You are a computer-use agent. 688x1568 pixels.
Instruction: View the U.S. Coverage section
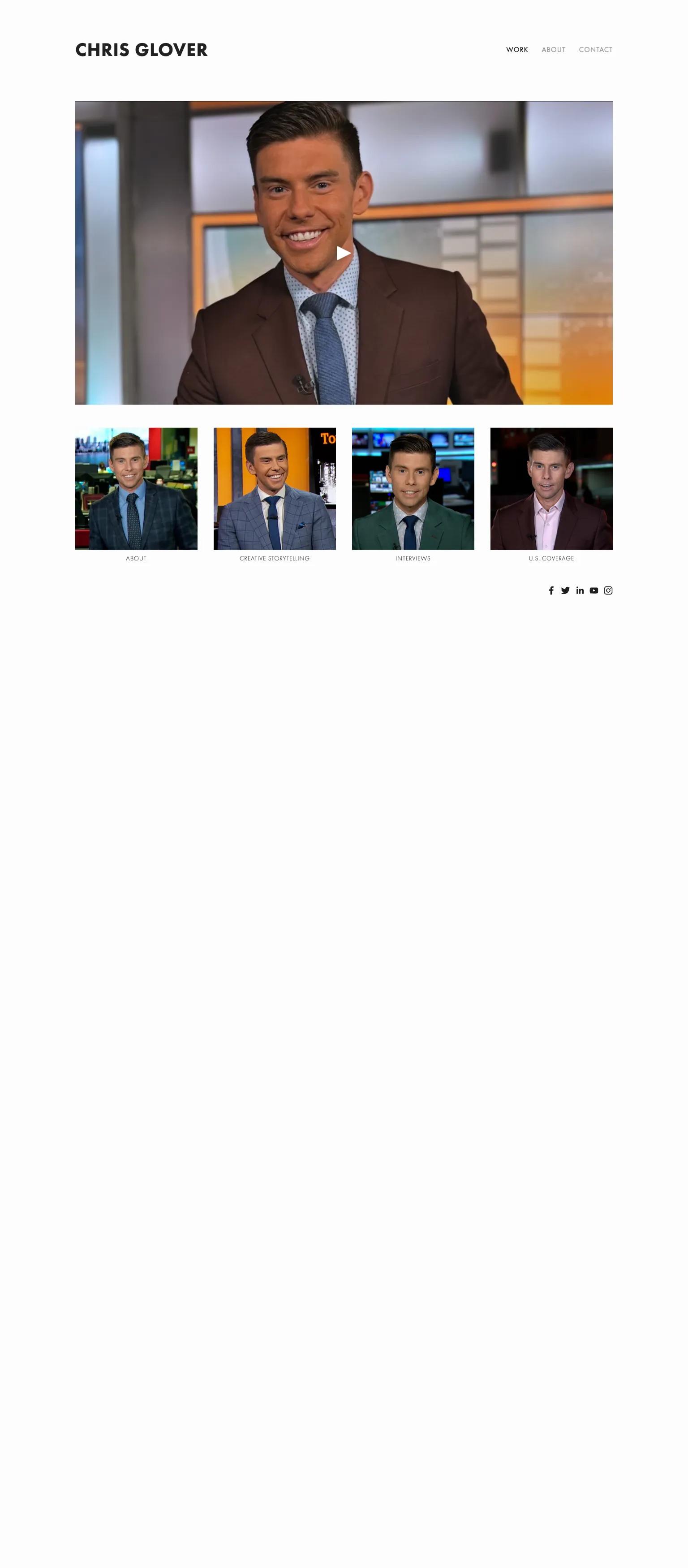tap(551, 488)
